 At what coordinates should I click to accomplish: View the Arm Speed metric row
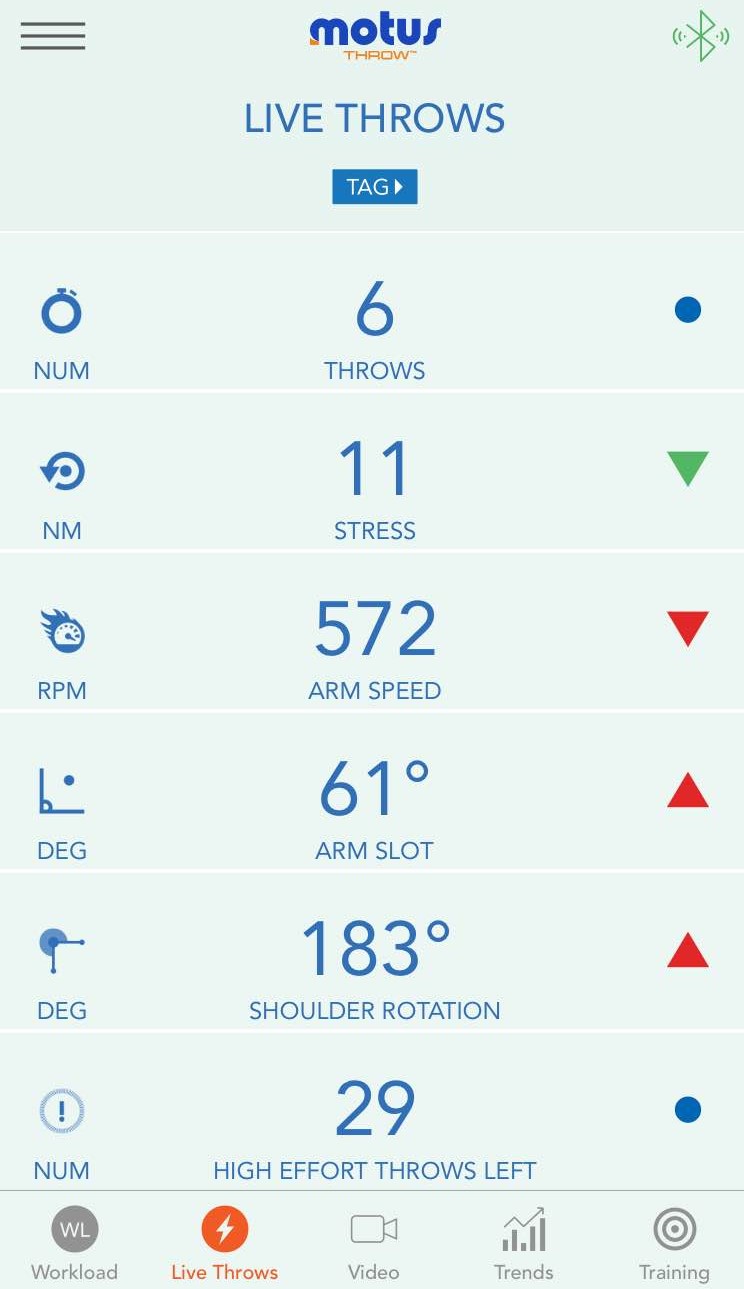point(372,631)
